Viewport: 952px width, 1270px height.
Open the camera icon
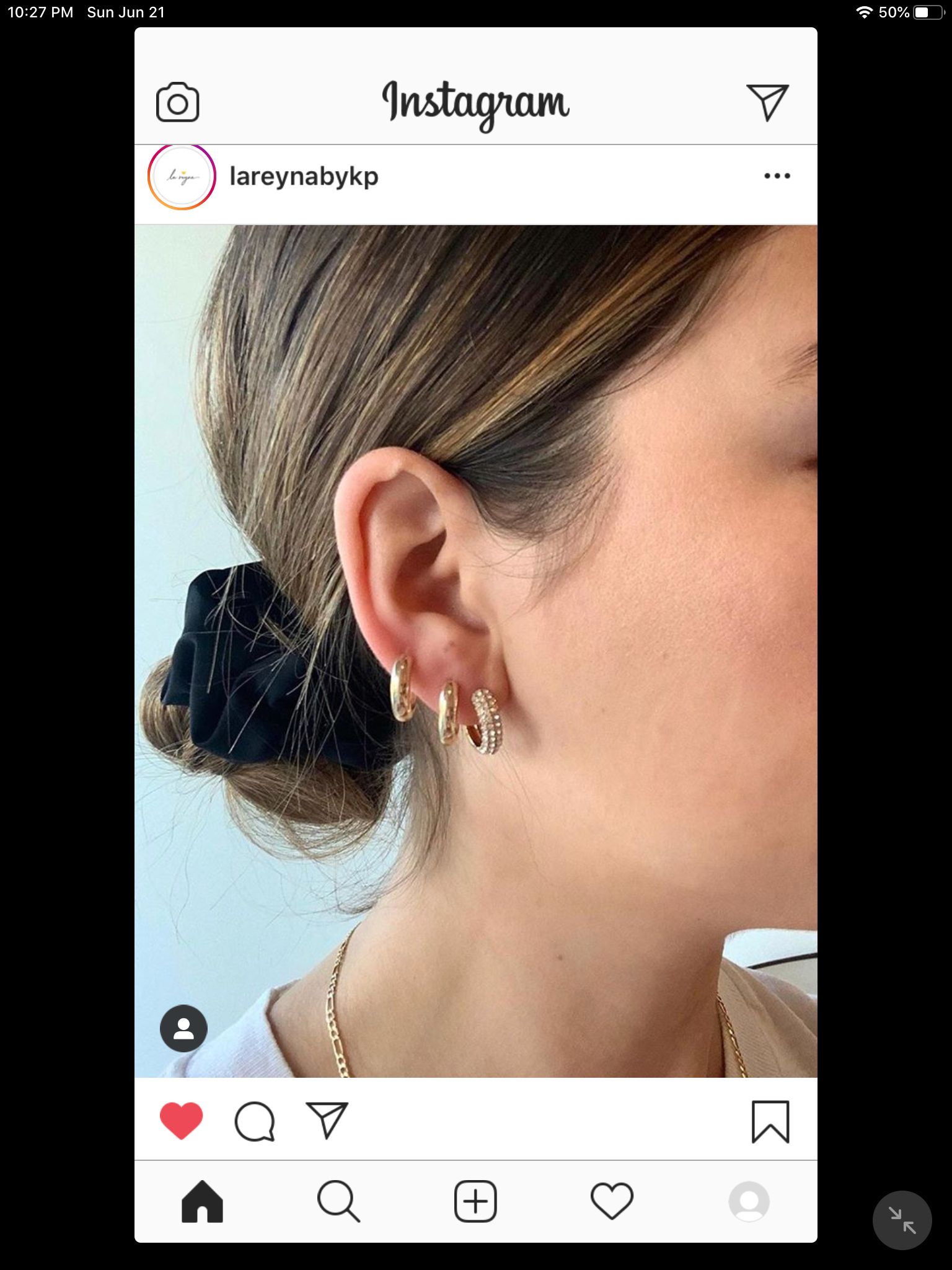(177, 102)
